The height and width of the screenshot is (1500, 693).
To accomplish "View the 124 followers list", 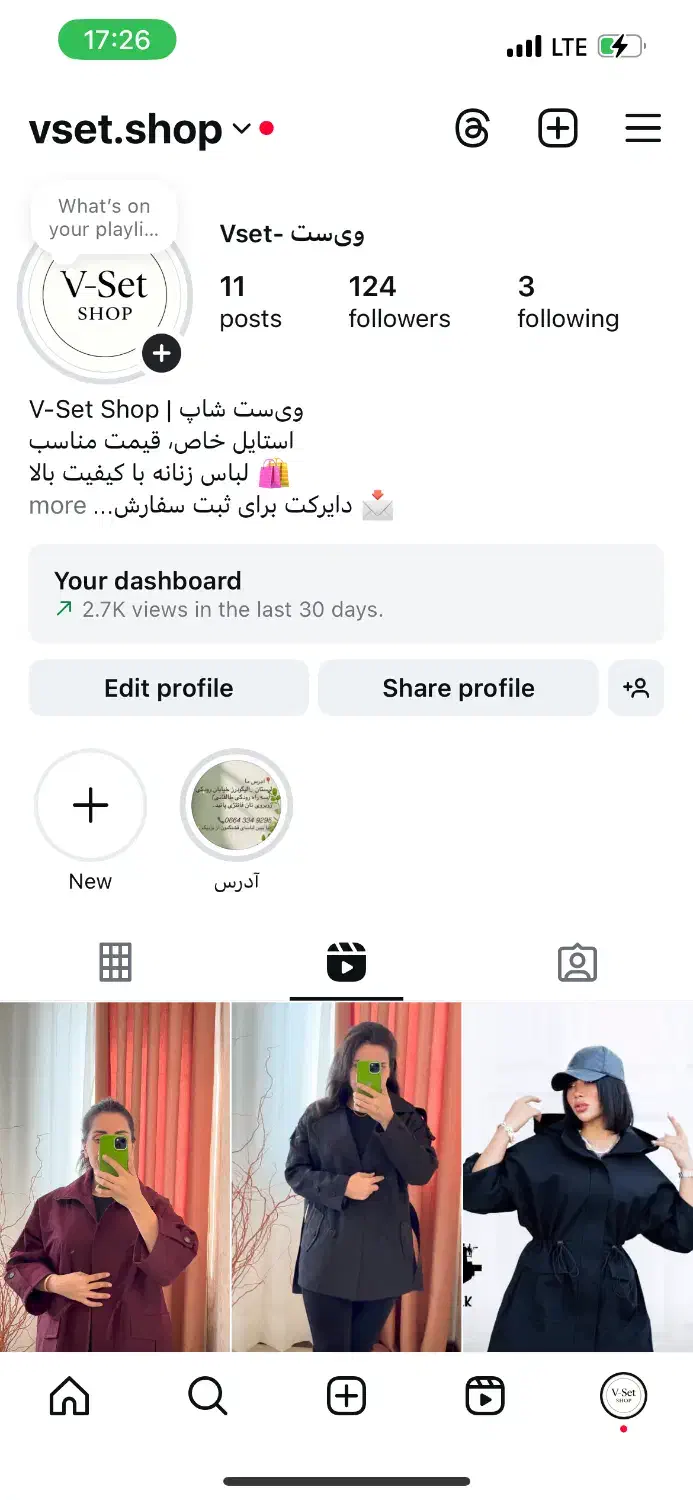I will click(399, 302).
